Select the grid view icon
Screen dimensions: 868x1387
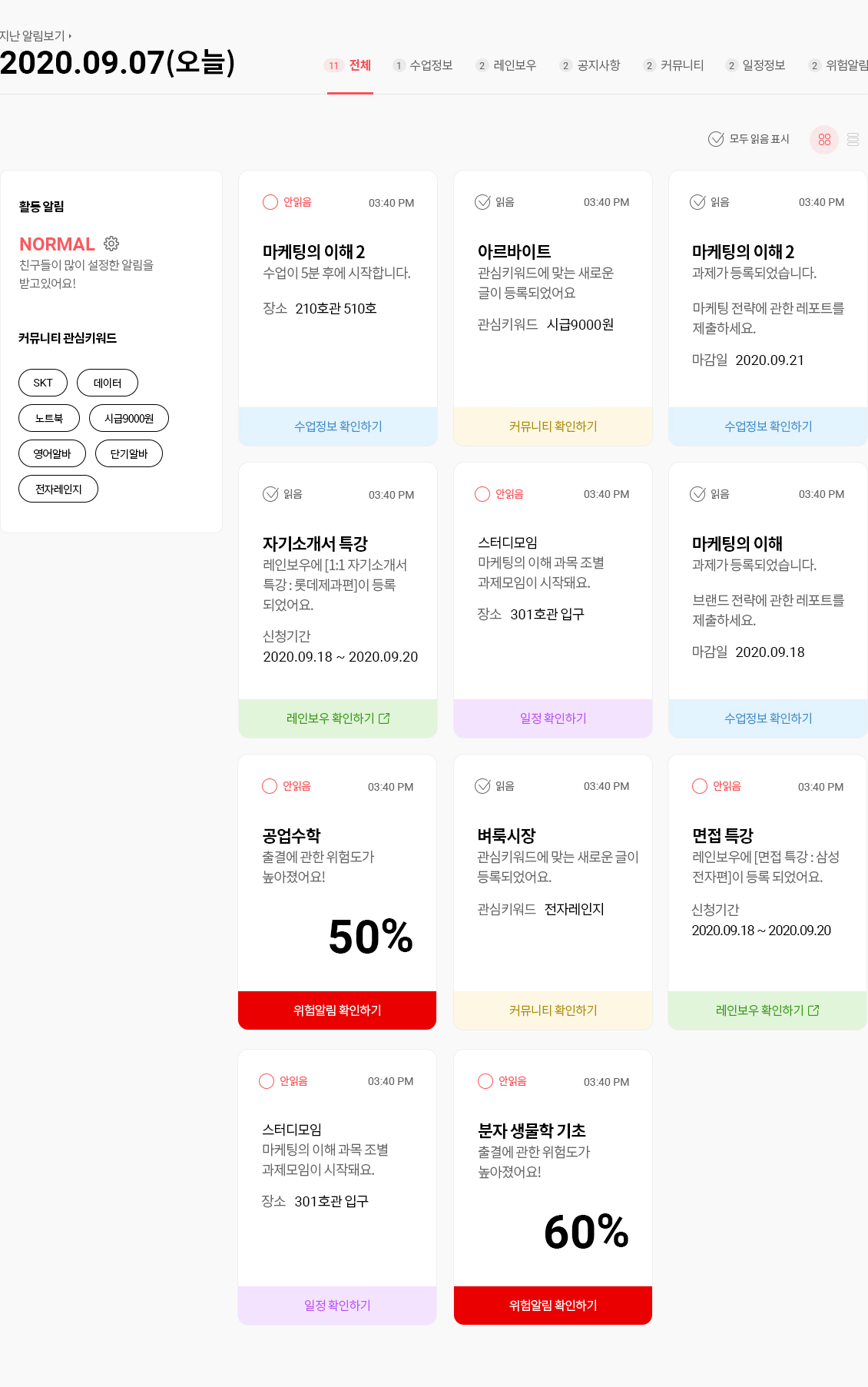click(x=824, y=140)
